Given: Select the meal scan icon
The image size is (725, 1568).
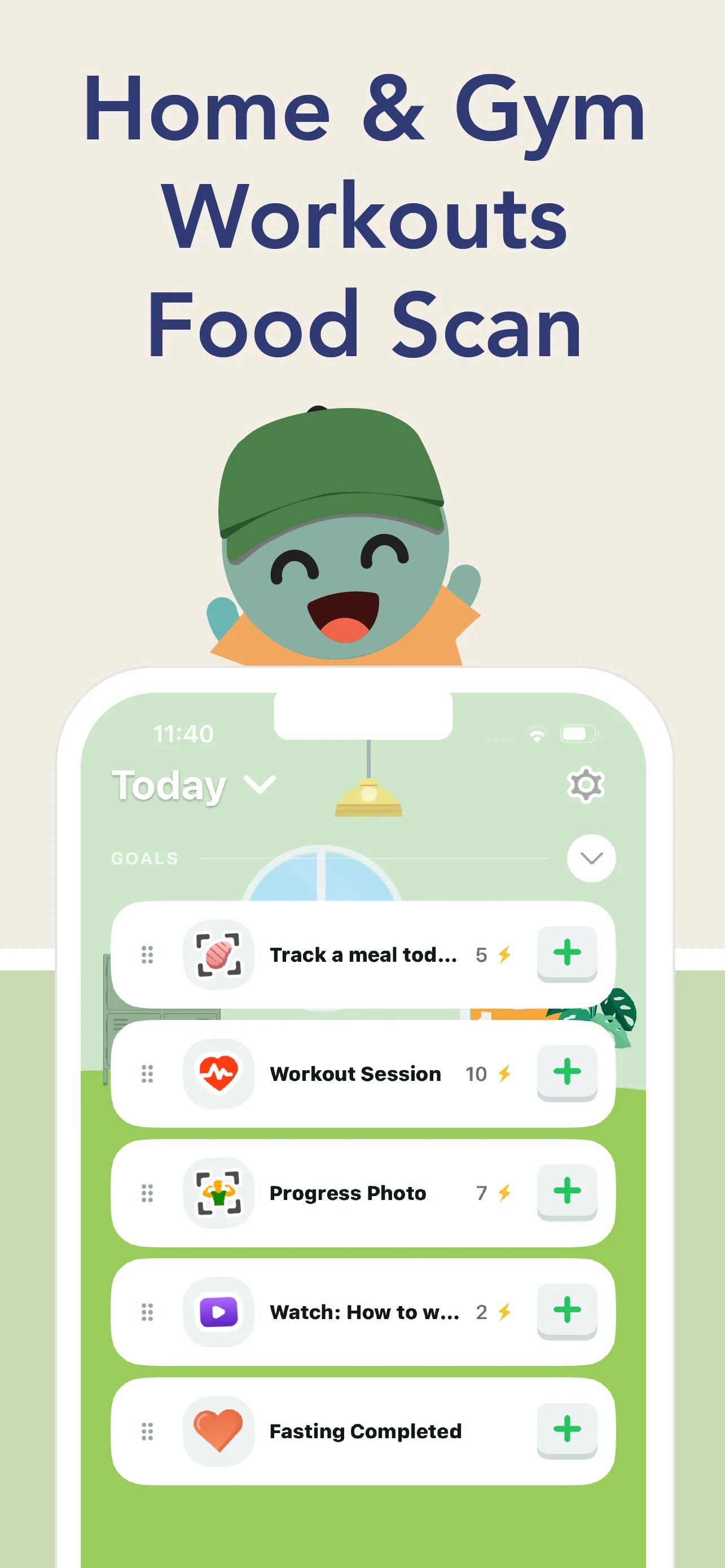Looking at the screenshot, I should [219, 954].
